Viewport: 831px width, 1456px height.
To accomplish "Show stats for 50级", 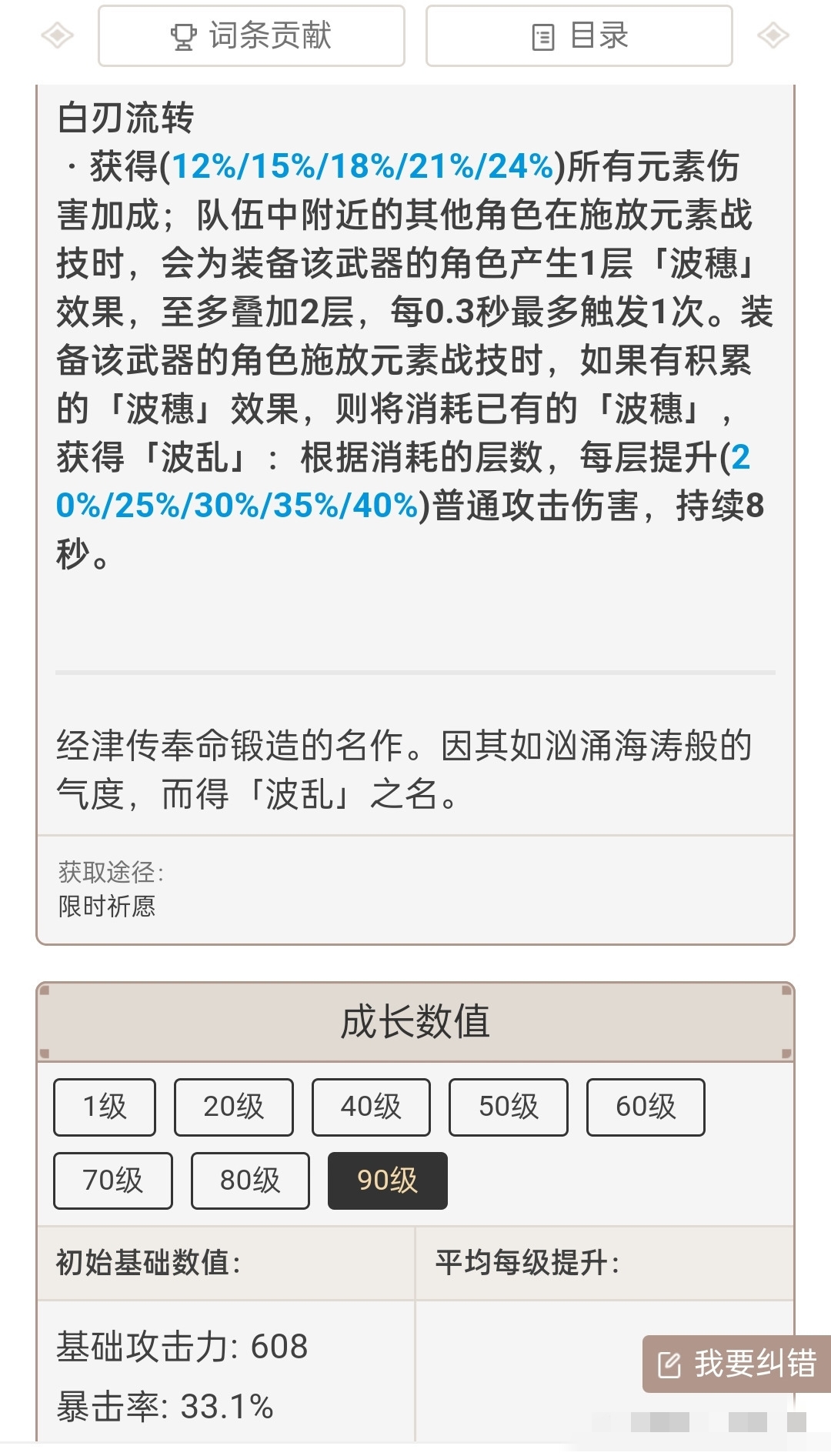I will tap(509, 1107).
